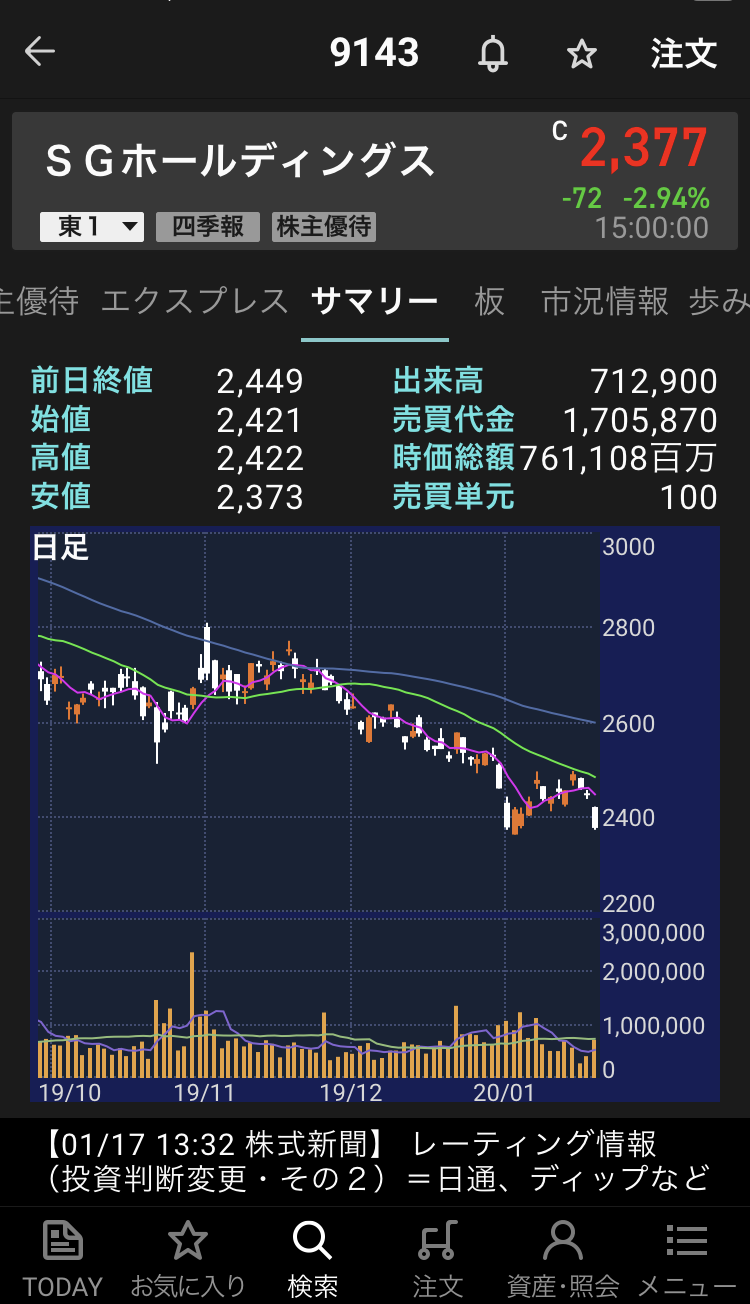The width and height of the screenshot is (750, 1304).
Task: Tap the 注文 button in header
Action: pos(684,53)
